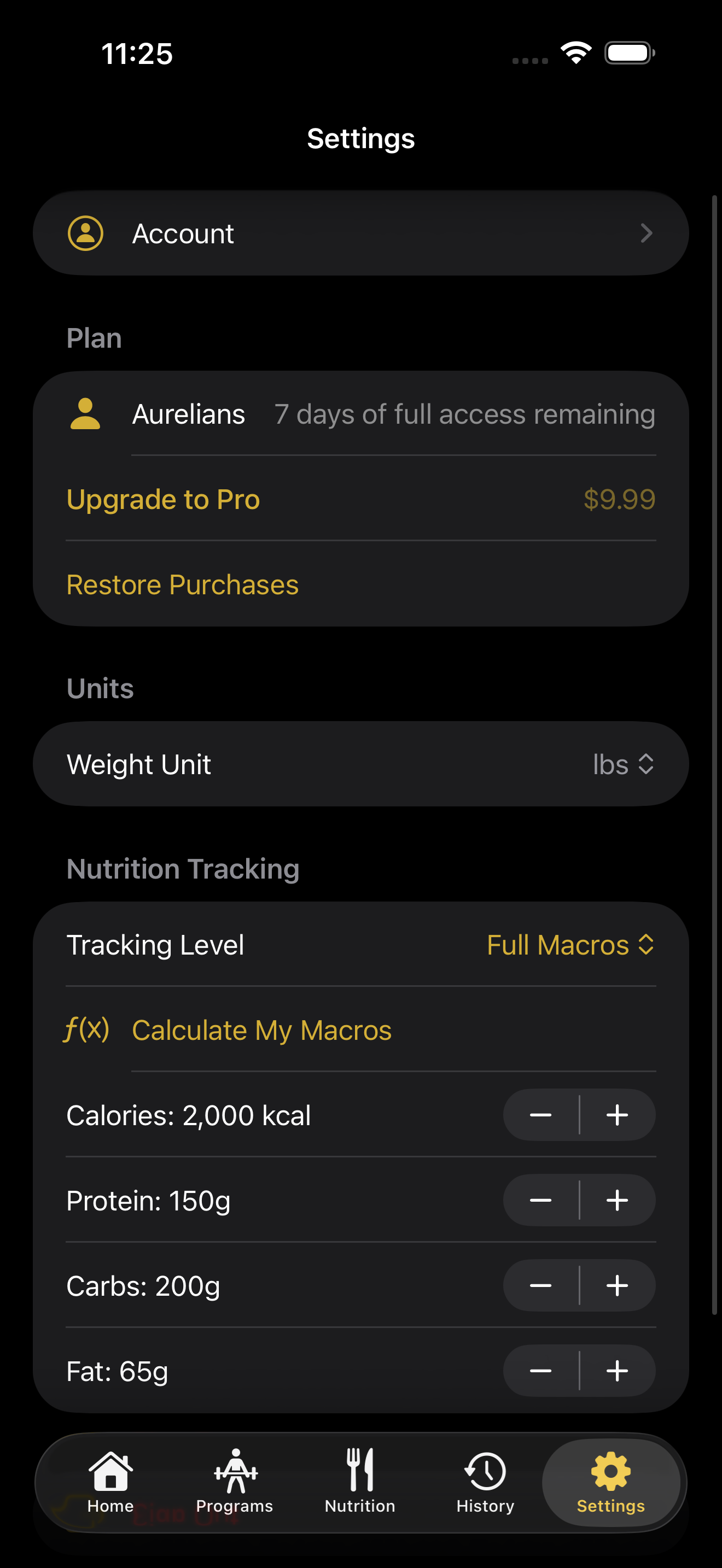Tap Restore Purchases
722x1568 pixels.
(182, 584)
